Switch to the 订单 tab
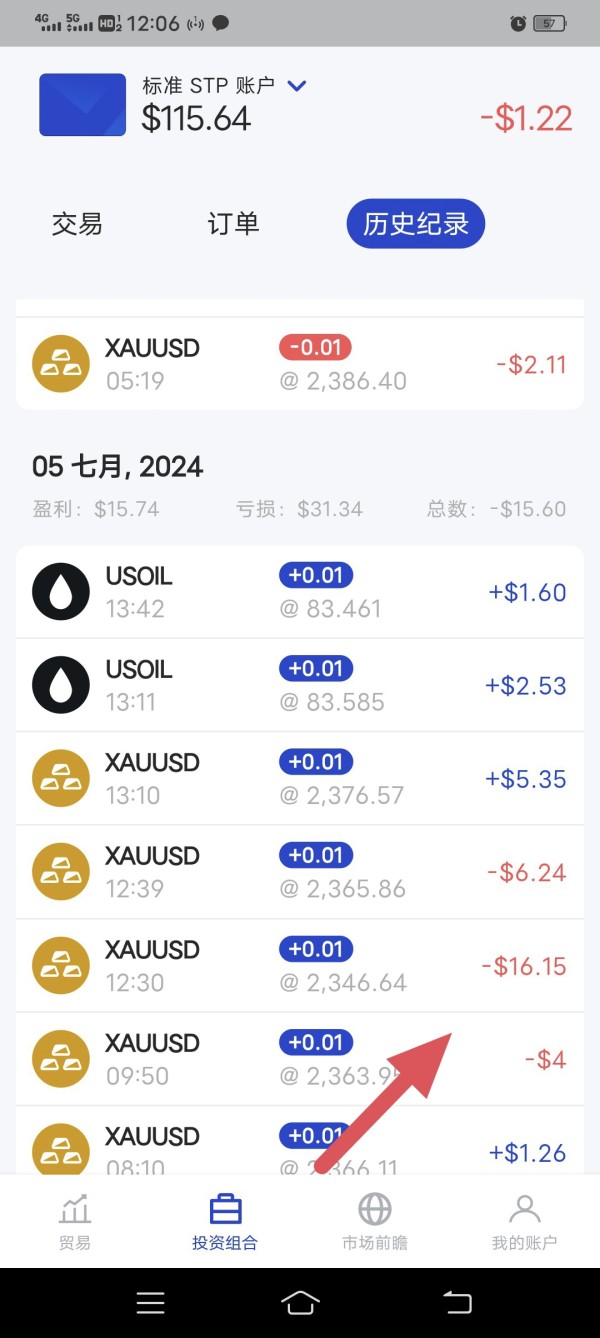600x1338 pixels. tap(233, 224)
